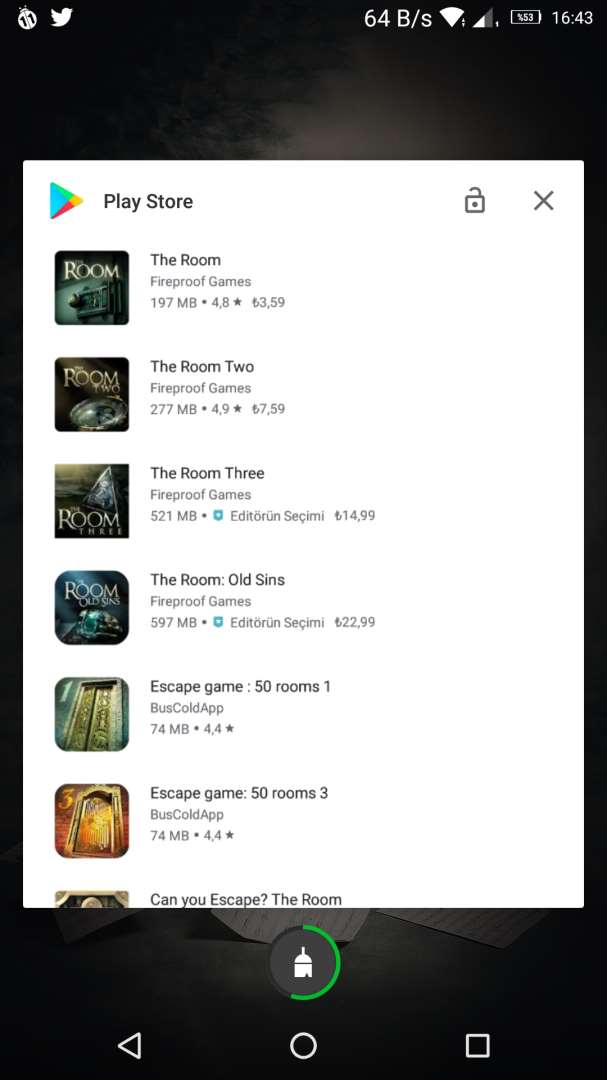Lock the Play Store card in recents
Viewport: 607px width, 1080px height.
pyautogui.click(x=474, y=201)
